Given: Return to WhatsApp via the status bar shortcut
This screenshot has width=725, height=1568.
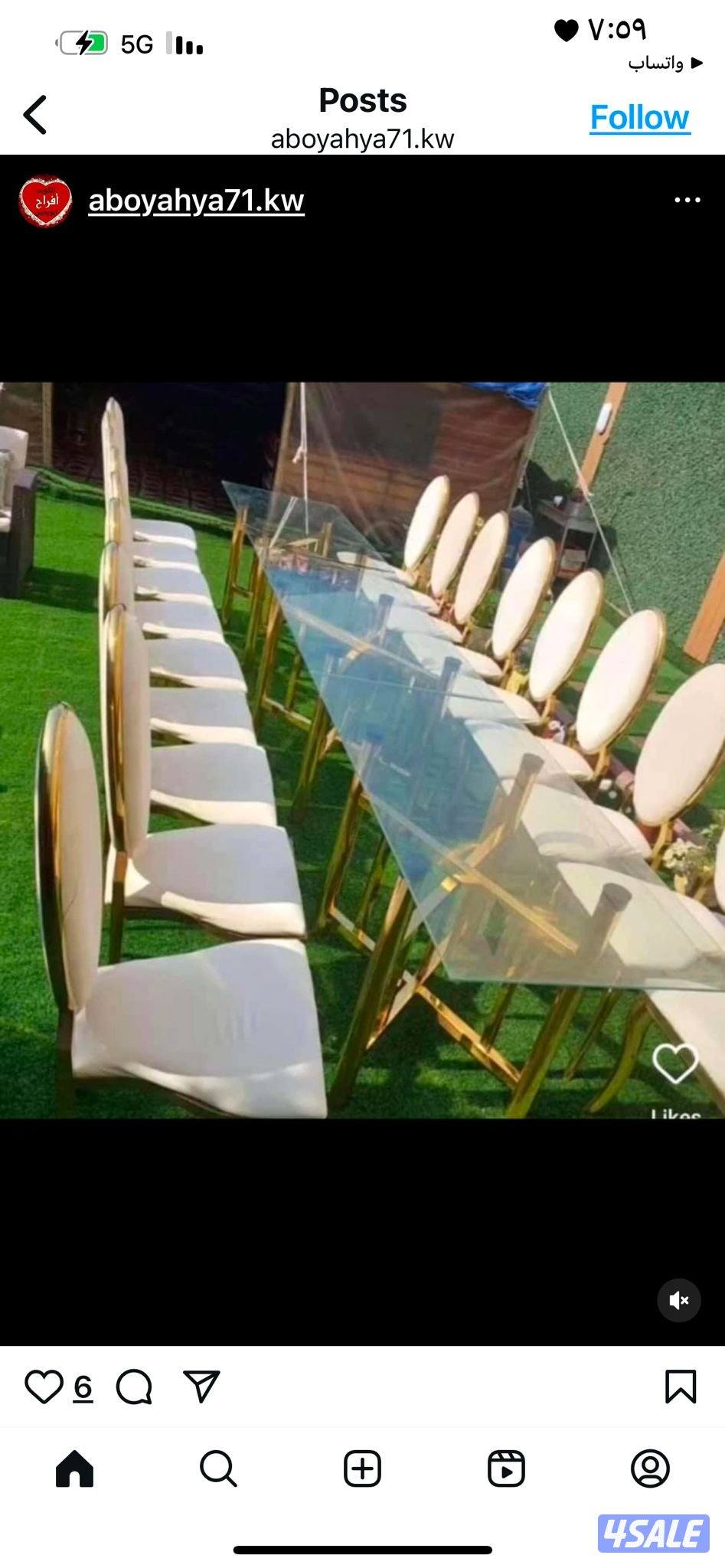Looking at the screenshot, I should [x=664, y=64].
